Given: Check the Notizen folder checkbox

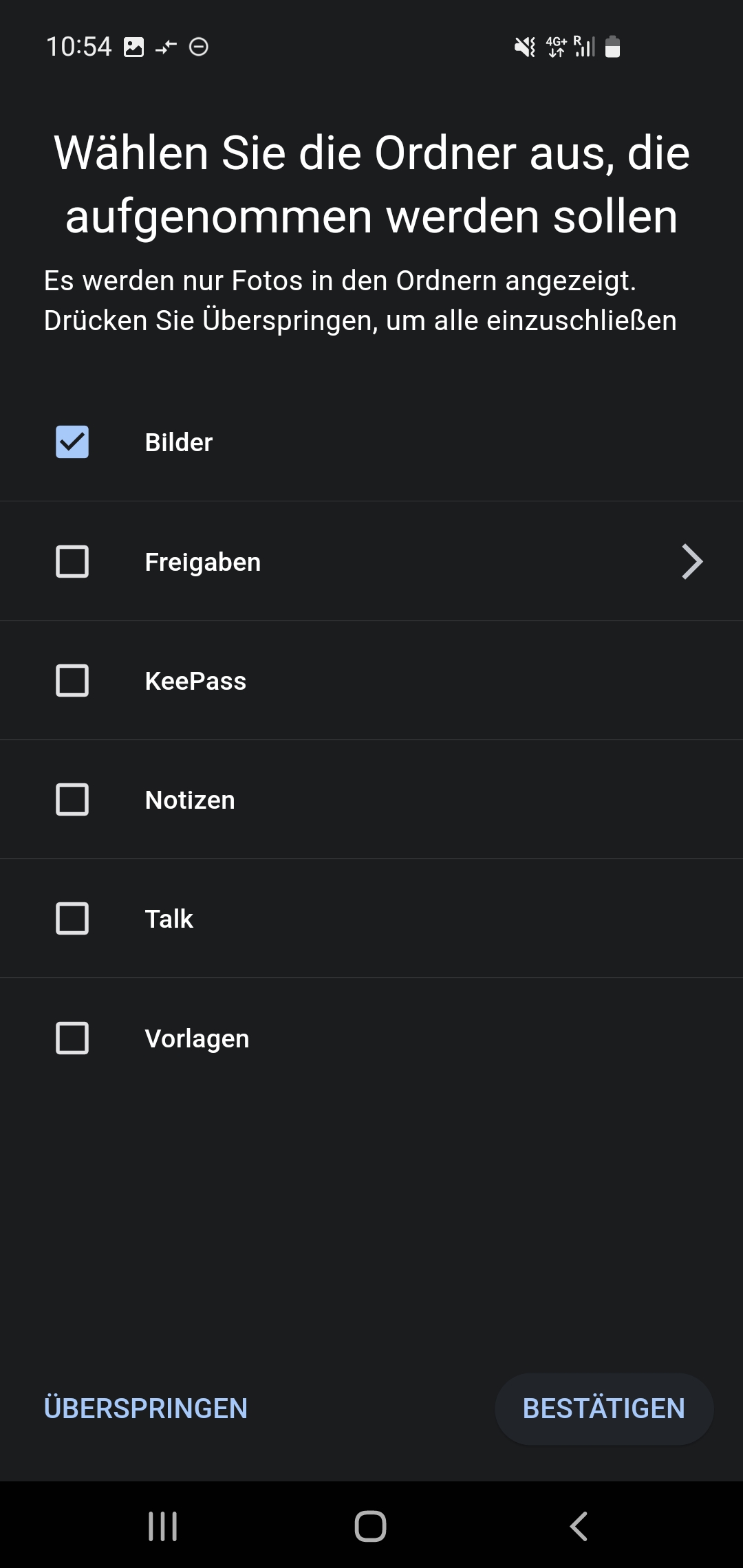Looking at the screenshot, I should click(x=72, y=800).
